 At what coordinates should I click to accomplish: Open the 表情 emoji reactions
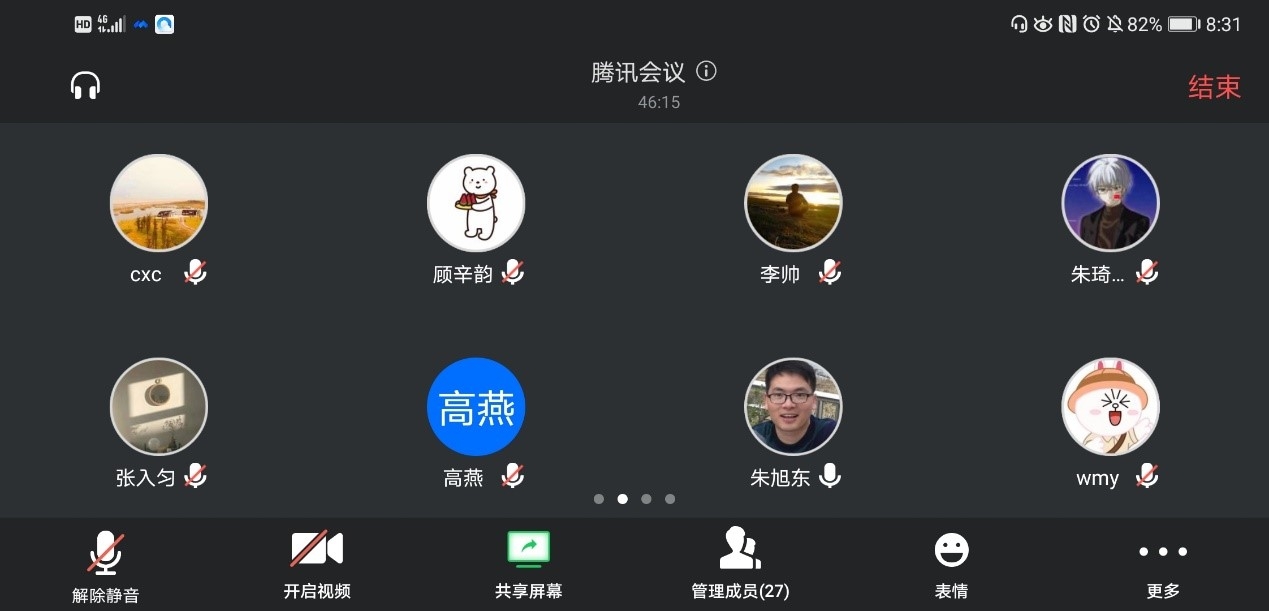click(x=951, y=565)
